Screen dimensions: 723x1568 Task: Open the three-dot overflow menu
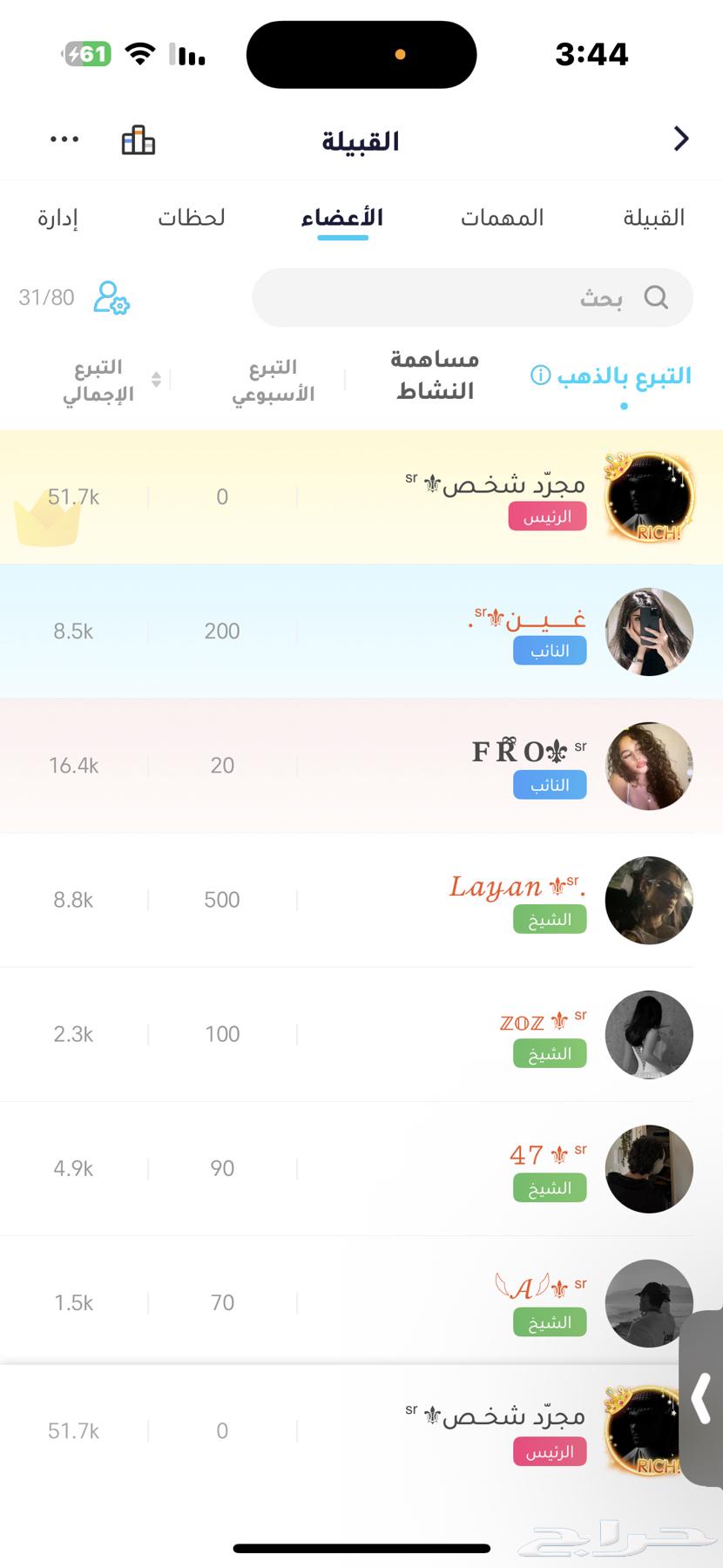[x=64, y=139]
